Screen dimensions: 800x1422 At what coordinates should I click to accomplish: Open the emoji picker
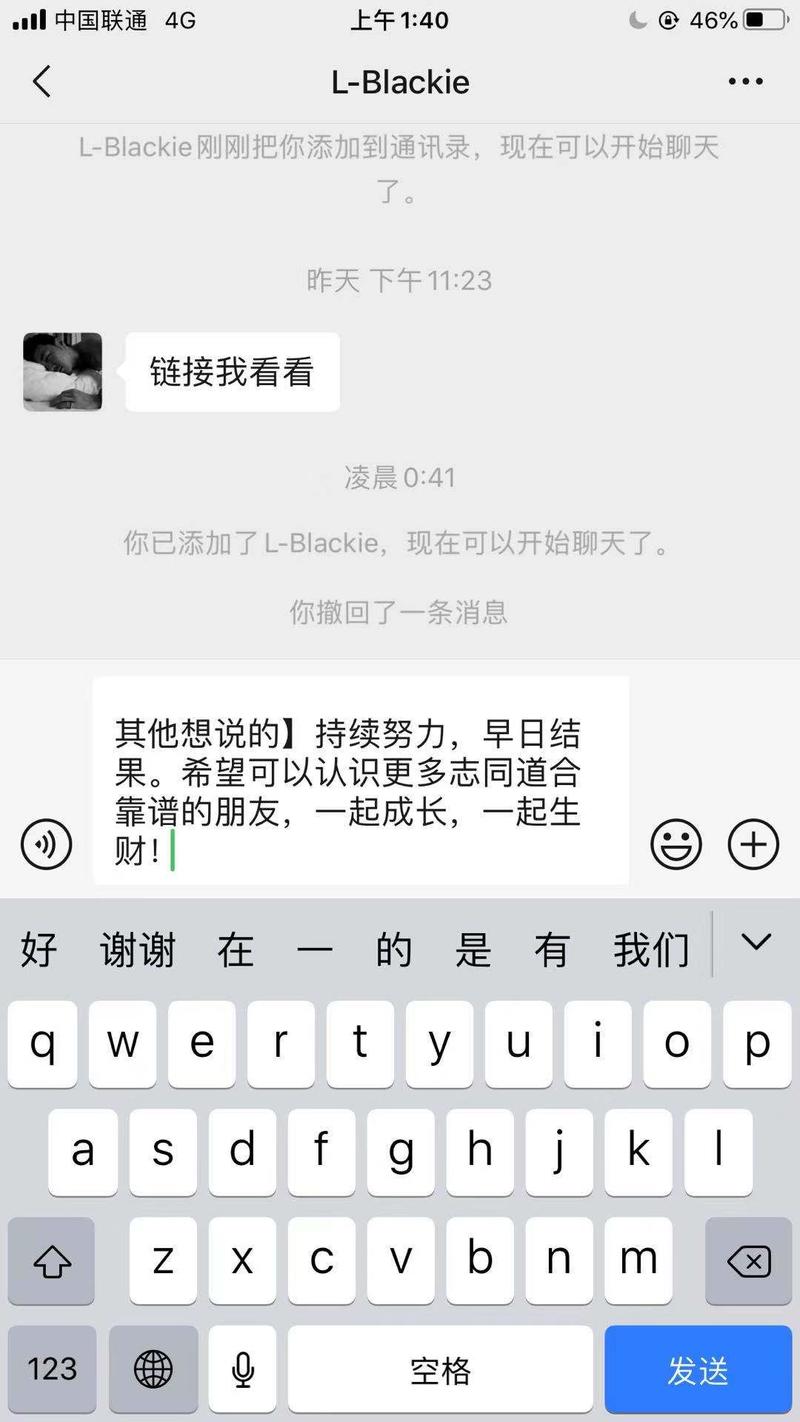[x=676, y=844]
